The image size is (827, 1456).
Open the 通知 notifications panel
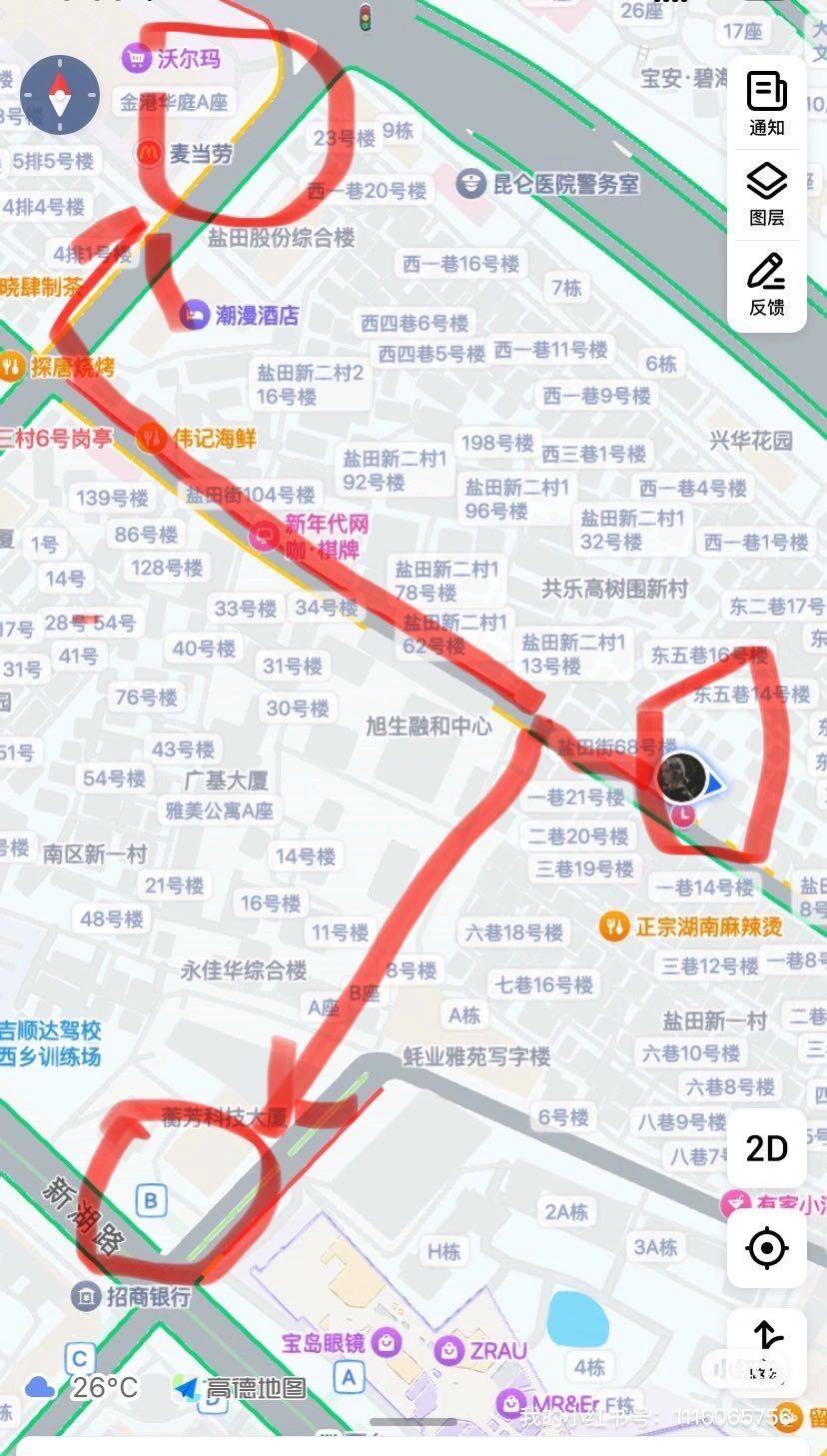point(767,104)
